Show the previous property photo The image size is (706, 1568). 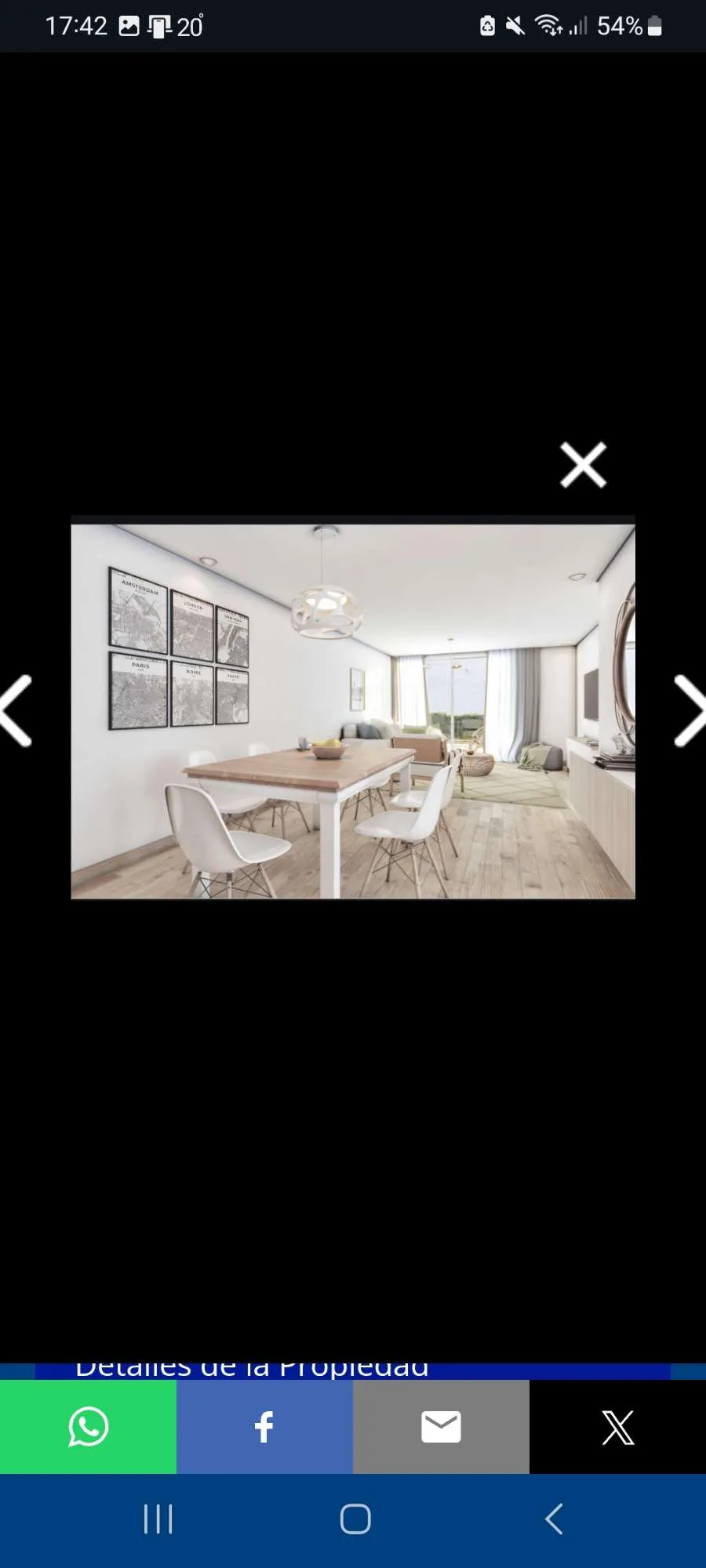[16, 710]
